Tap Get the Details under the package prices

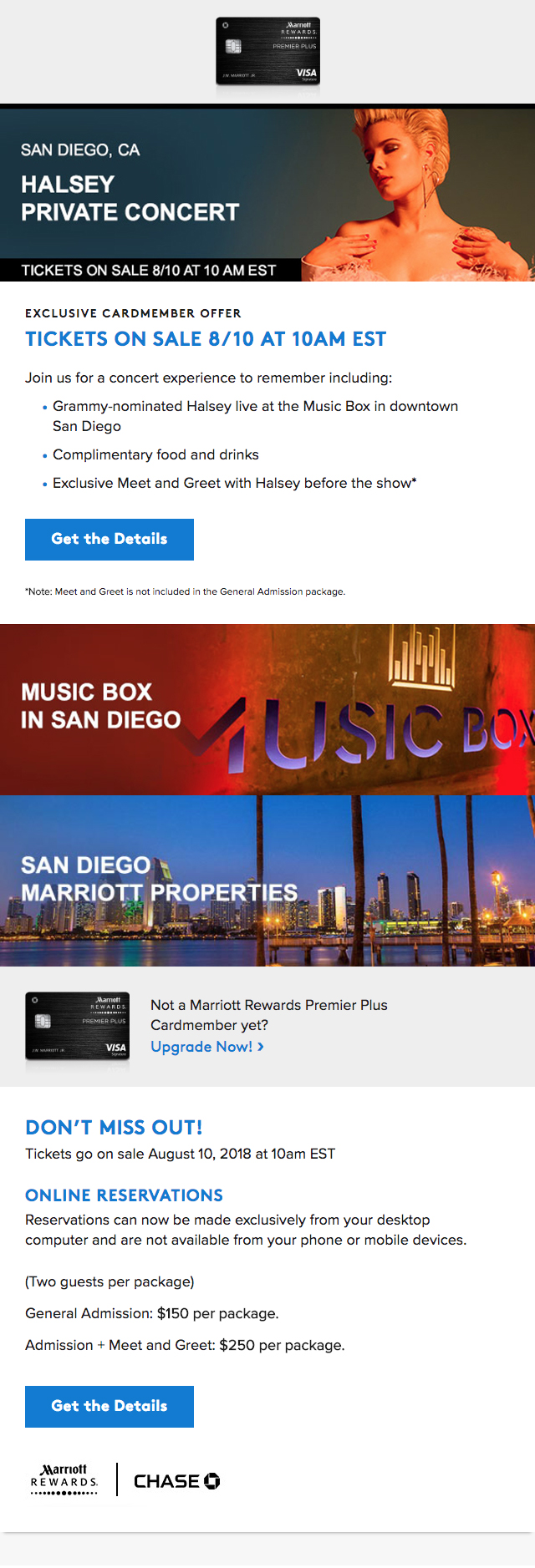tap(110, 1406)
